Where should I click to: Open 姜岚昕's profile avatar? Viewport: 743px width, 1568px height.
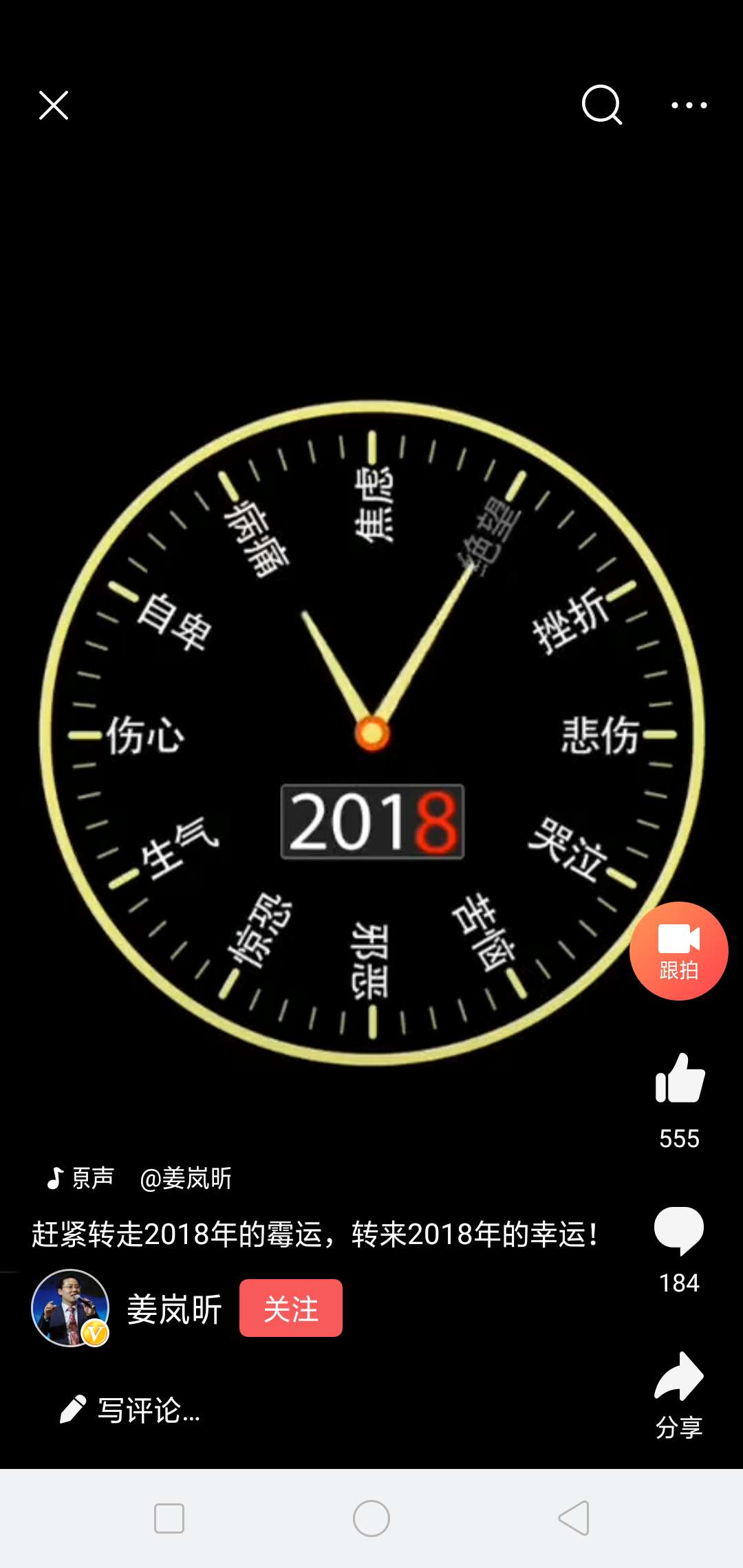click(70, 1307)
